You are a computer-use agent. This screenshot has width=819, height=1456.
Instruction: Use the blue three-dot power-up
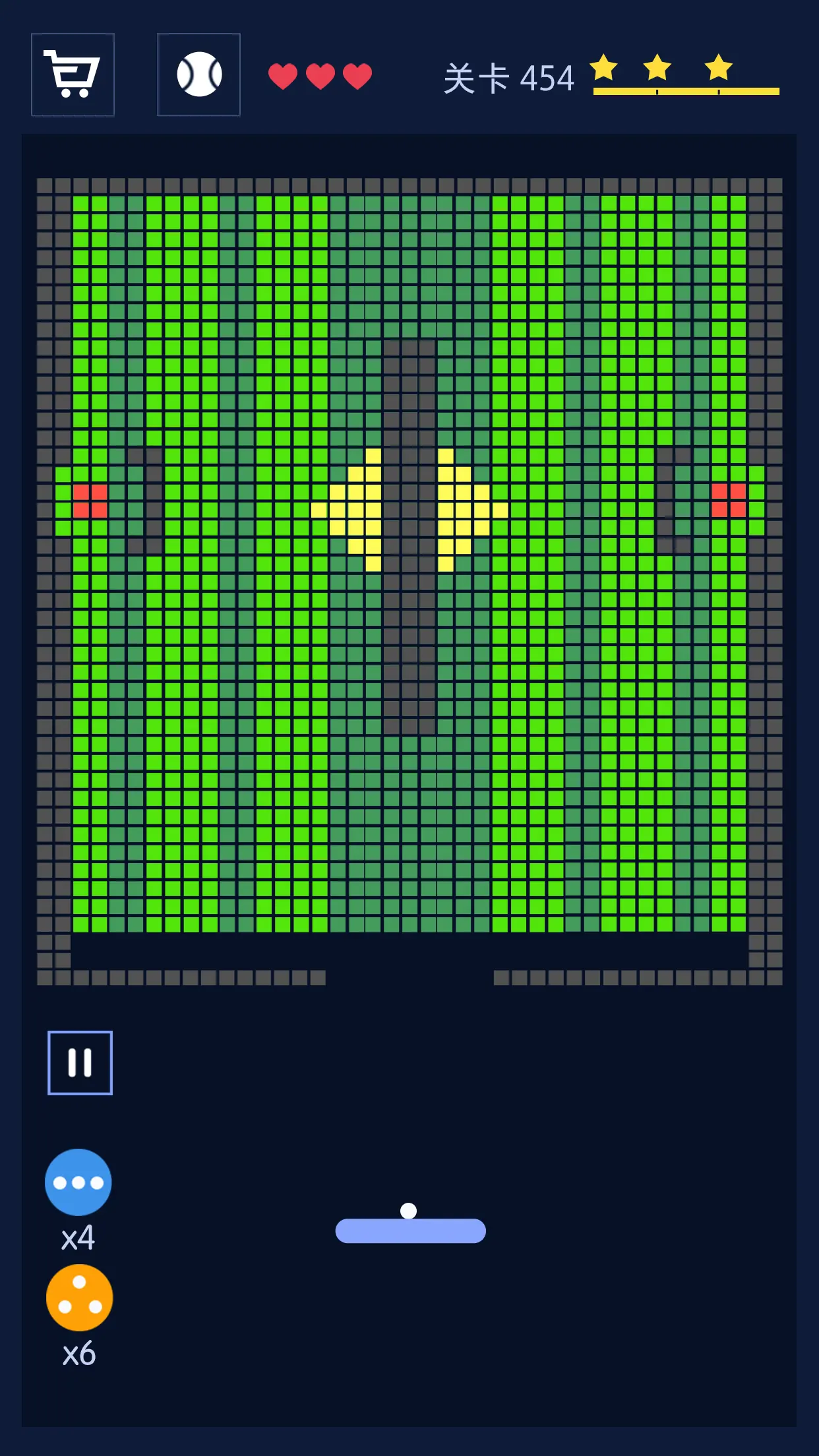78,1182
